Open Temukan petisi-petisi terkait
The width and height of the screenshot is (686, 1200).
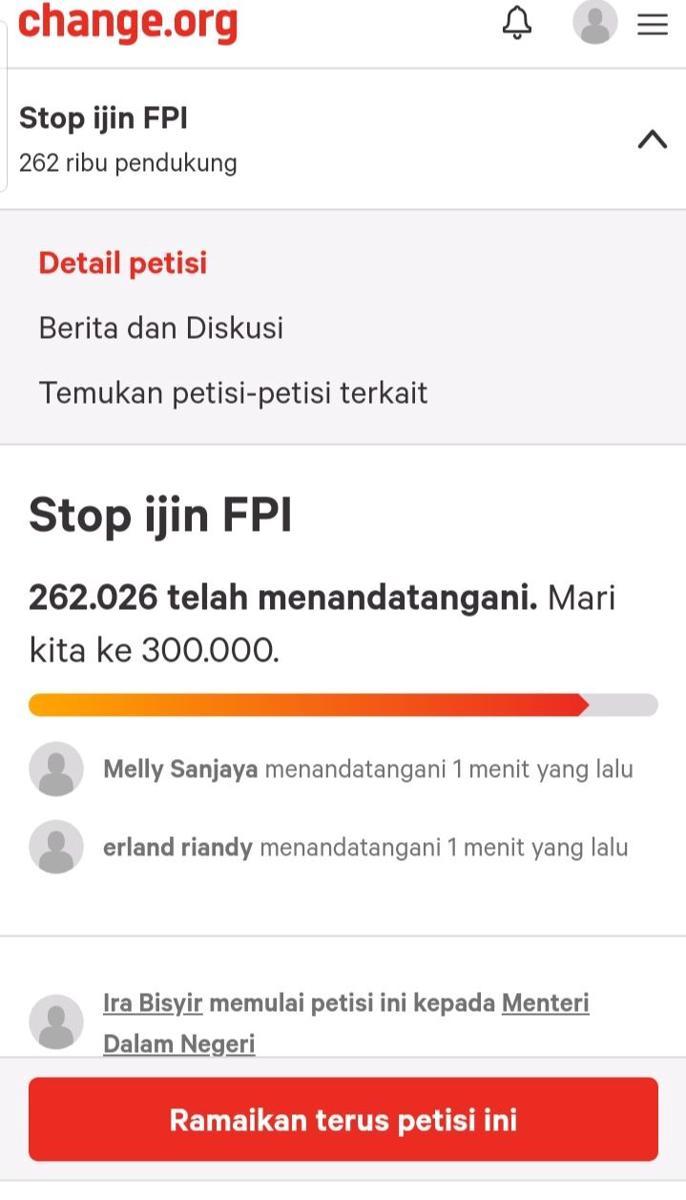pos(233,393)
